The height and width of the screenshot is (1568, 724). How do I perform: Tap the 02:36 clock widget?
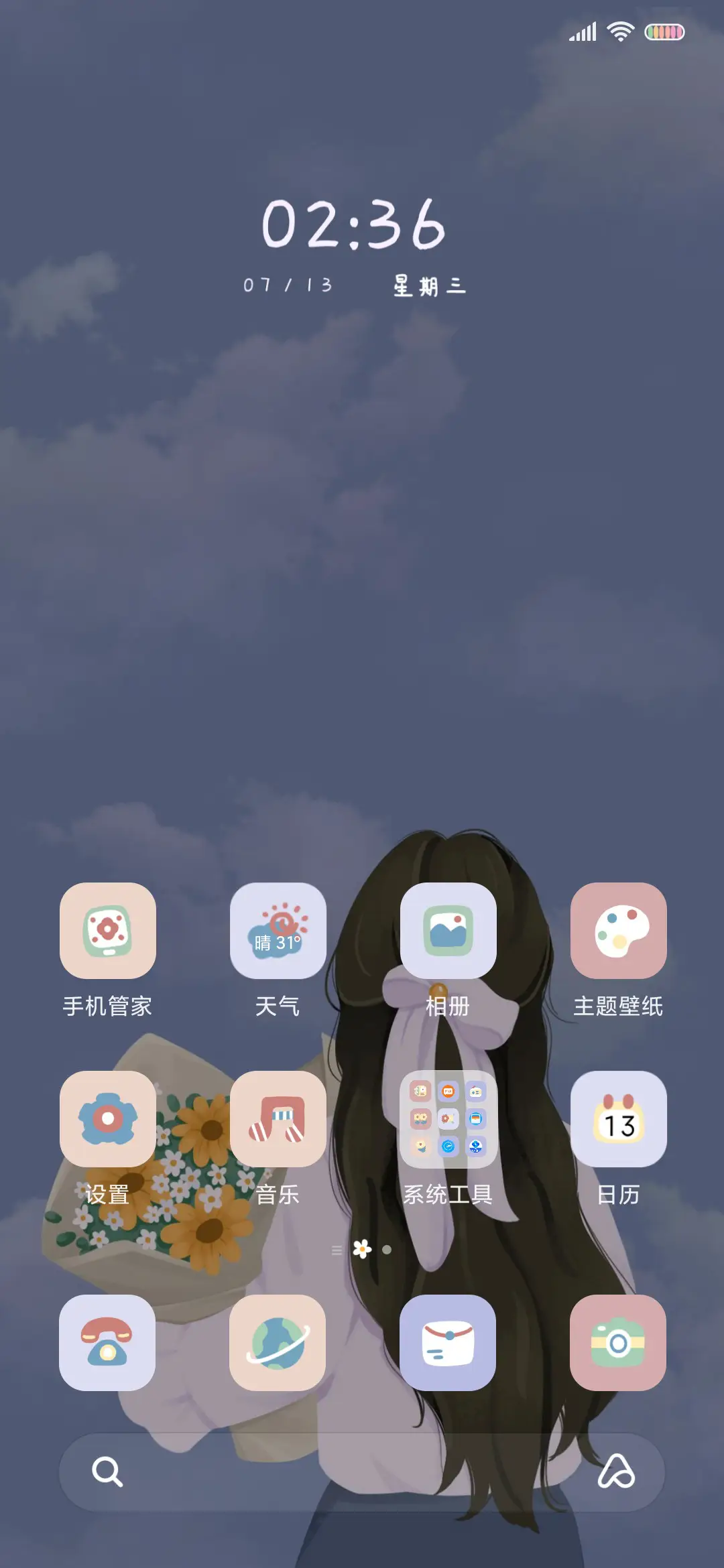click(355, 224)
